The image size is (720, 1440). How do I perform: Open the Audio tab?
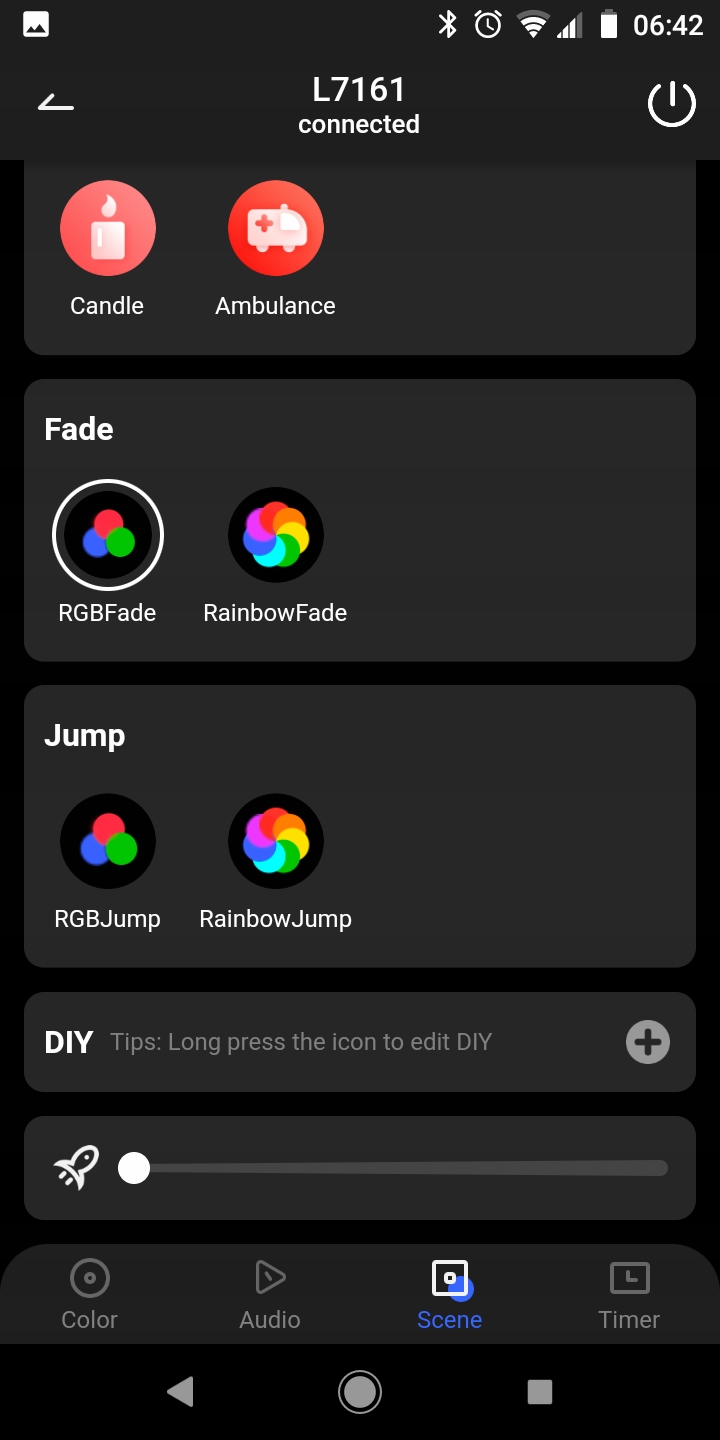270,1294
